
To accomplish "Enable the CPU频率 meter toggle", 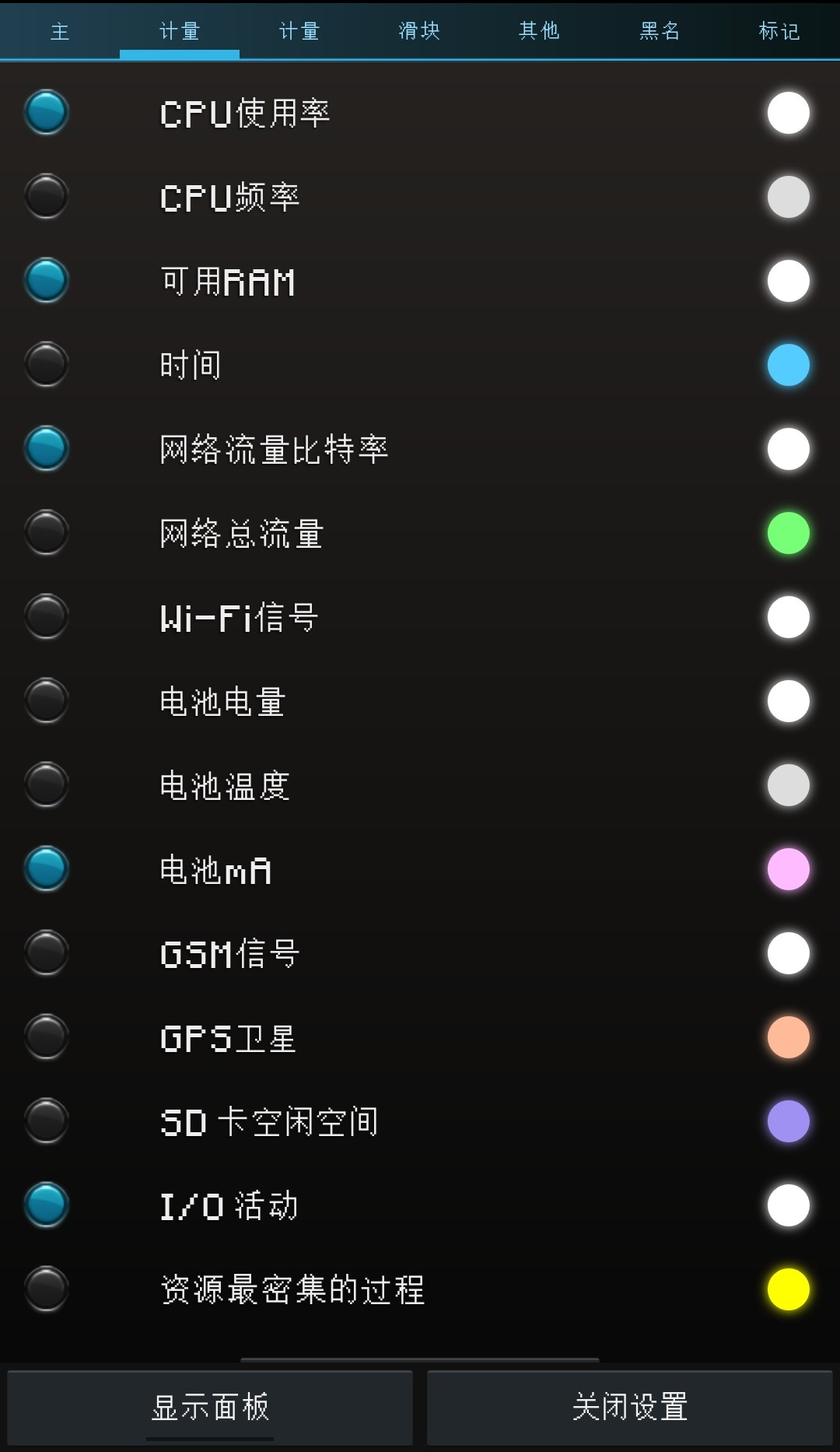I will point(47,197).
